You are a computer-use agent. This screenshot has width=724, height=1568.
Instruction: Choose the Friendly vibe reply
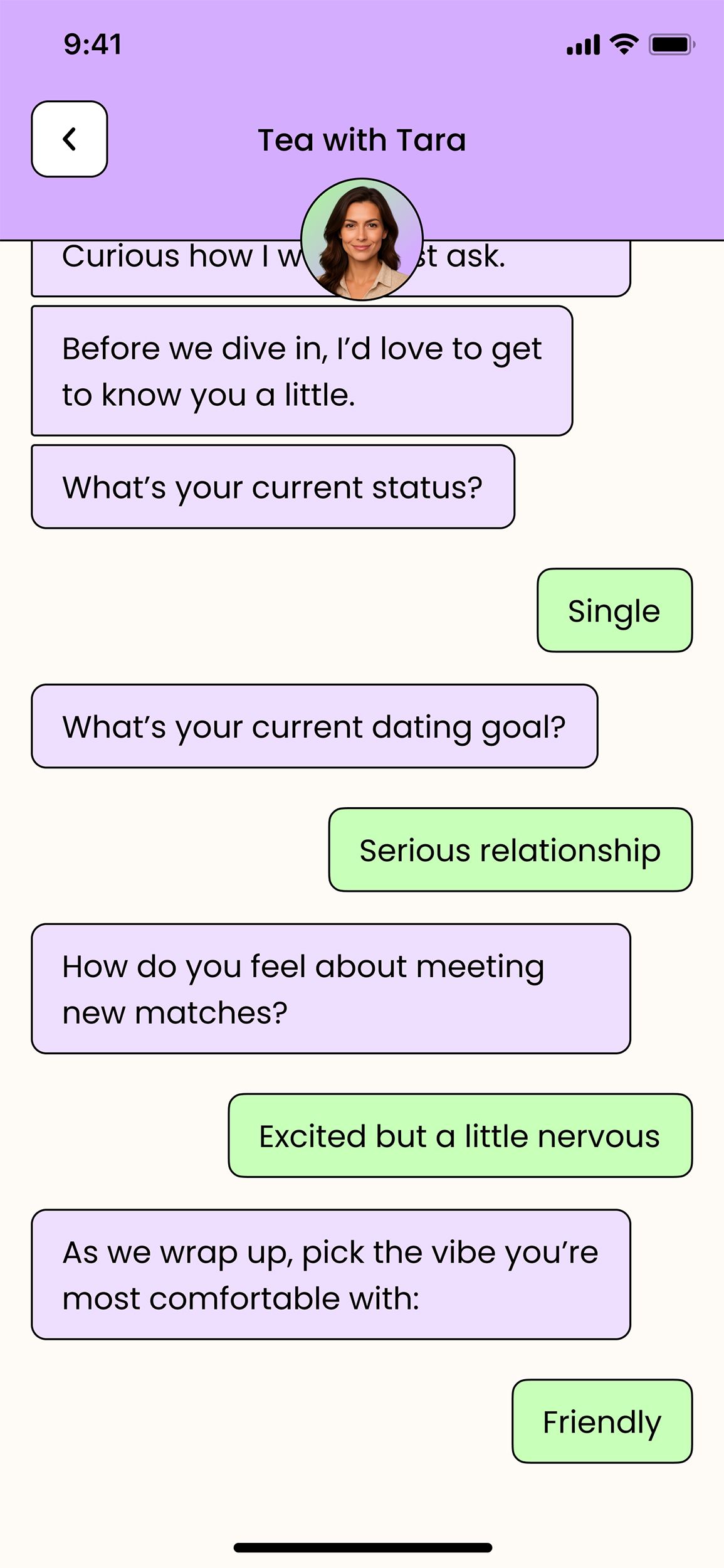602,1421
